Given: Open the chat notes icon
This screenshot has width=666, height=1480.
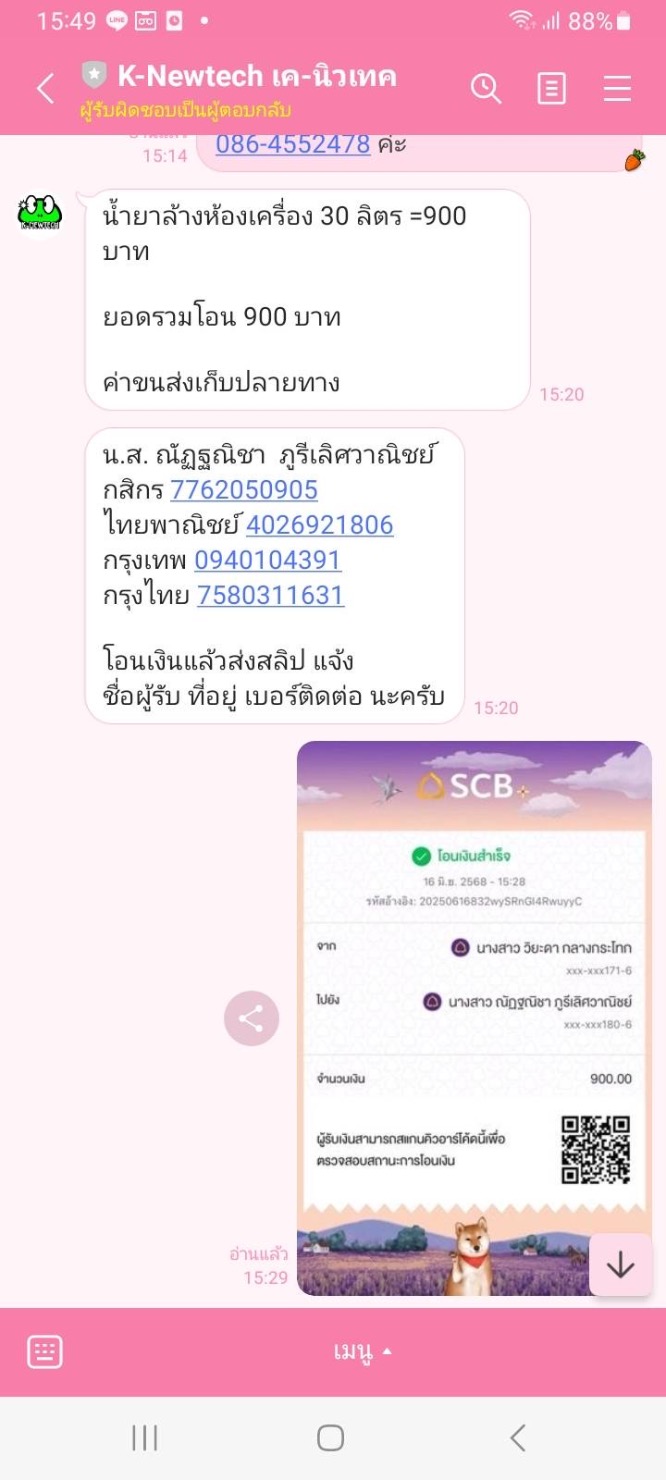Looking at the screenshot, I should tap(551, 89).
